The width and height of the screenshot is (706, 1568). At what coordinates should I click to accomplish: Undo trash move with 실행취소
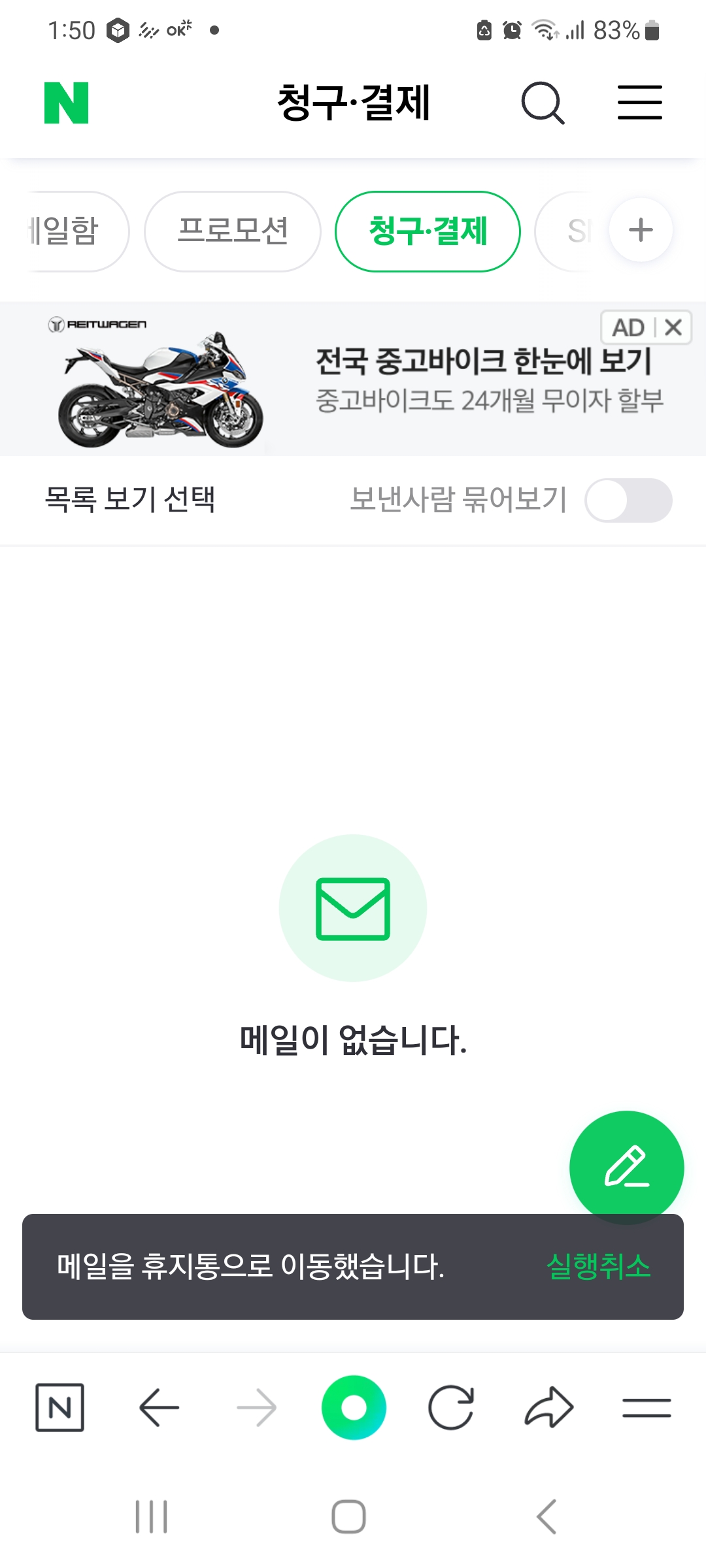pyautogui.click(x=598, y=1266)
